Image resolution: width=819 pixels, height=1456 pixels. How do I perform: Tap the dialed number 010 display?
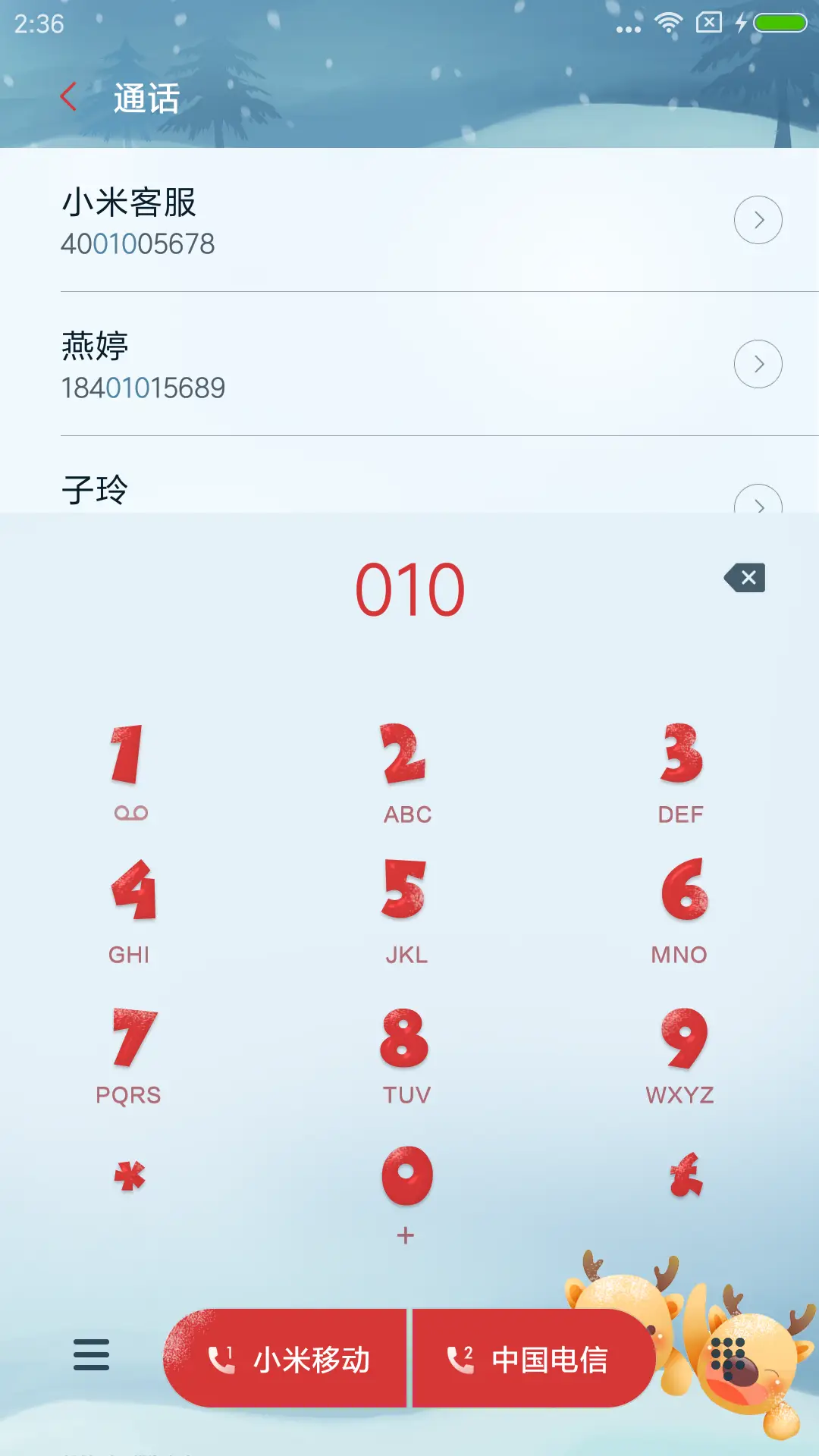coord(408,584)
